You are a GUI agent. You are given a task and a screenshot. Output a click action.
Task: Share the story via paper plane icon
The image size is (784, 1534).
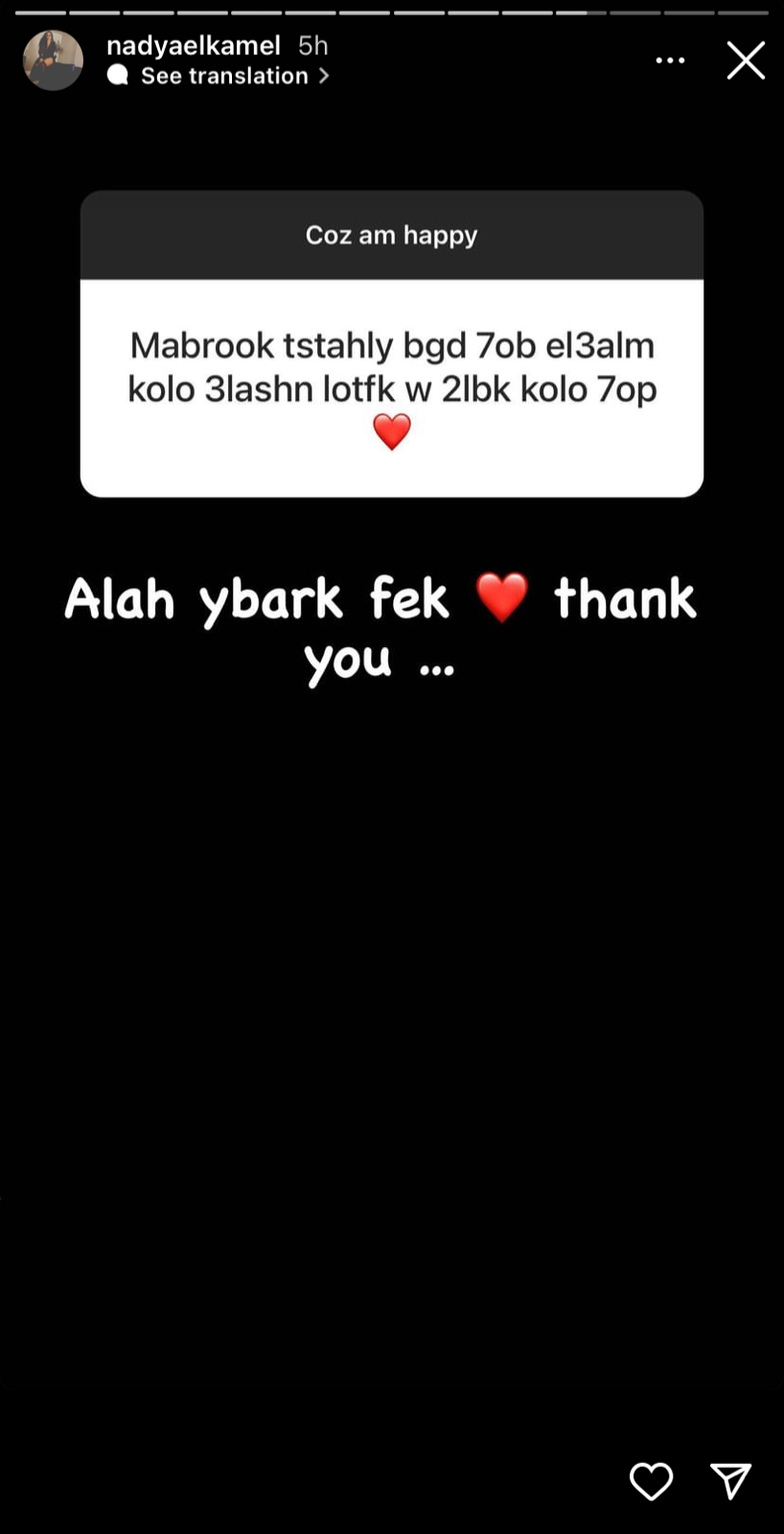[x=730, y=1481]
